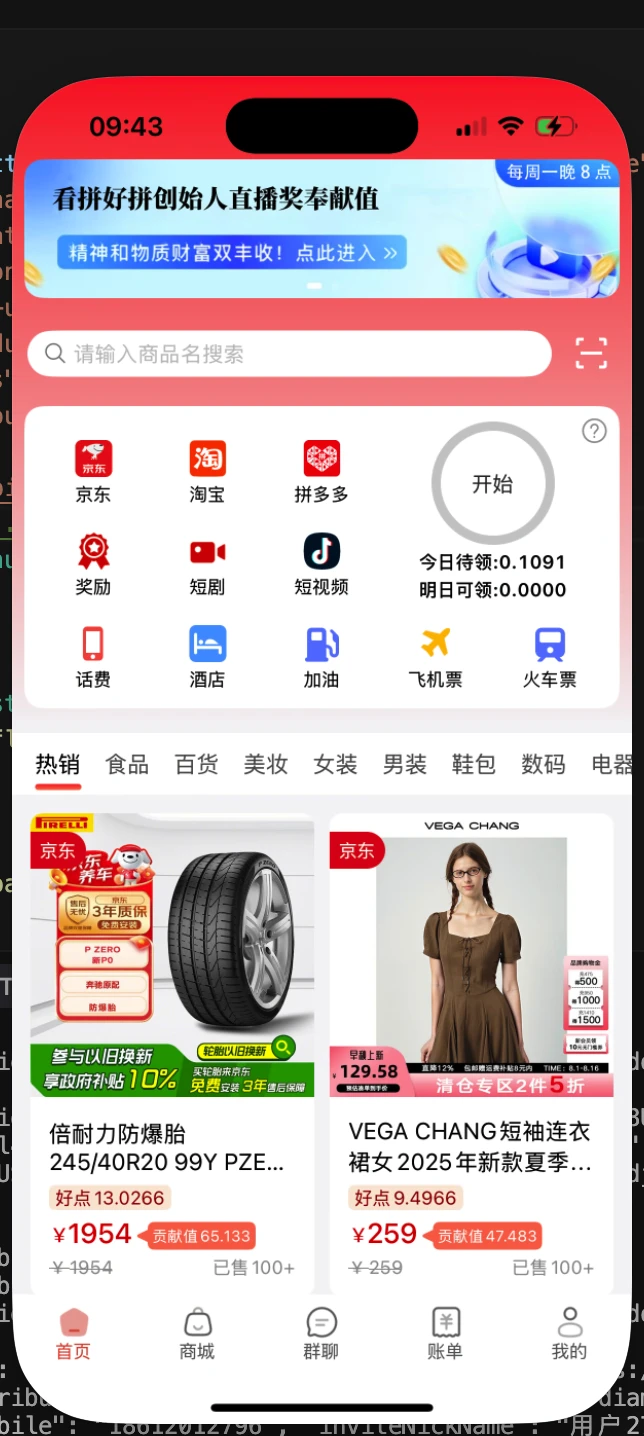Image resolution: width=644 pixels, height=1436 pixels.
Task: Switch to the 食品 category tab
Action: click(127, 765)
